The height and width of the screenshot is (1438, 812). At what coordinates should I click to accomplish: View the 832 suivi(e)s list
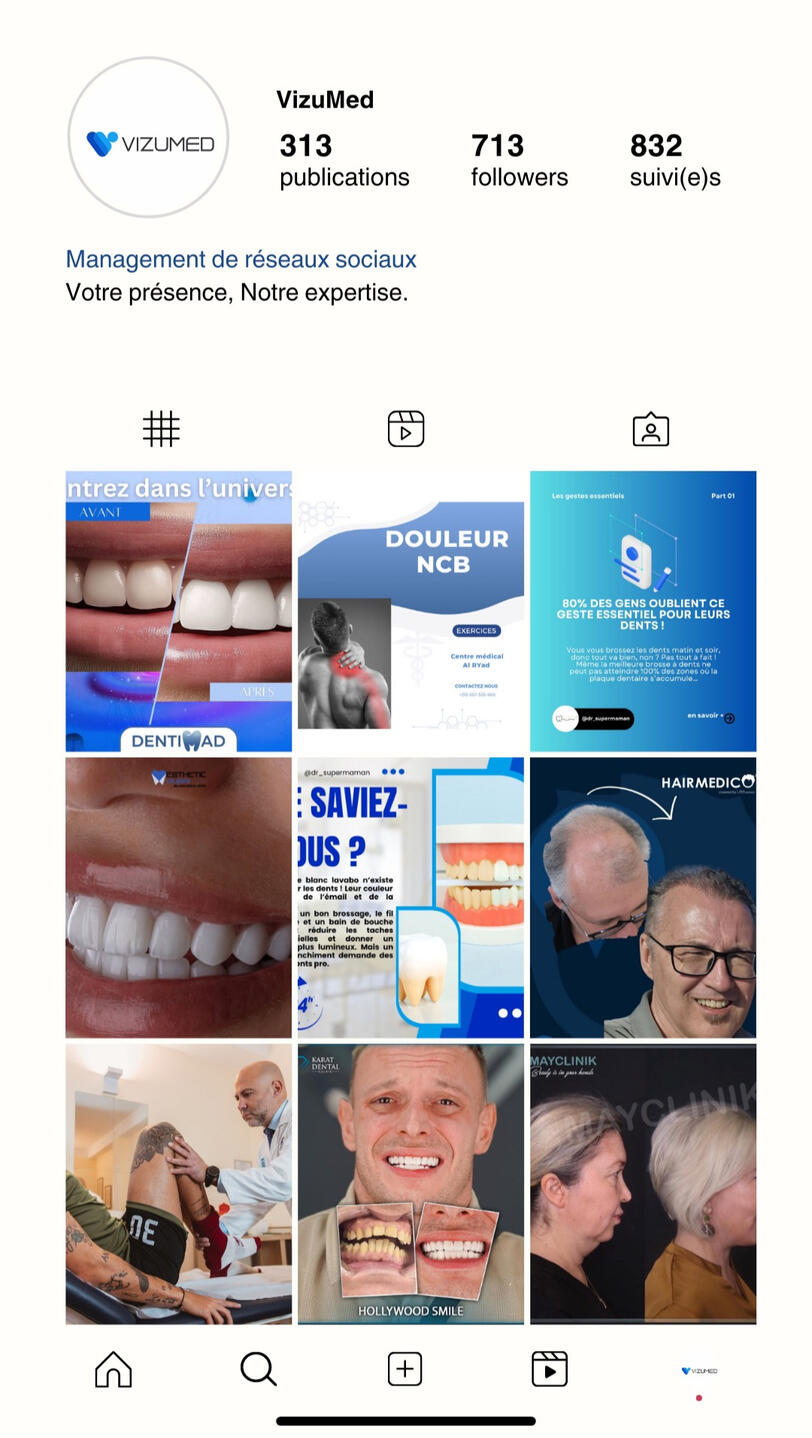coord(674,160)
